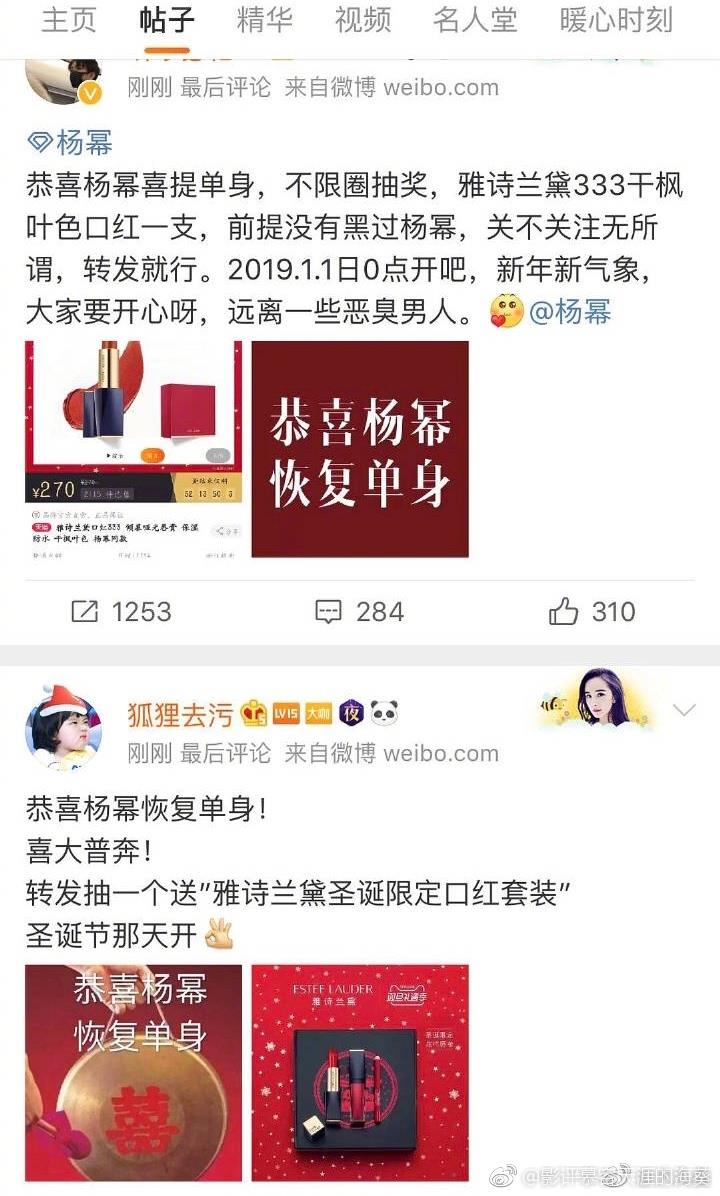Expand the chevron menu on 狐狸去污's post

[684, 711]
